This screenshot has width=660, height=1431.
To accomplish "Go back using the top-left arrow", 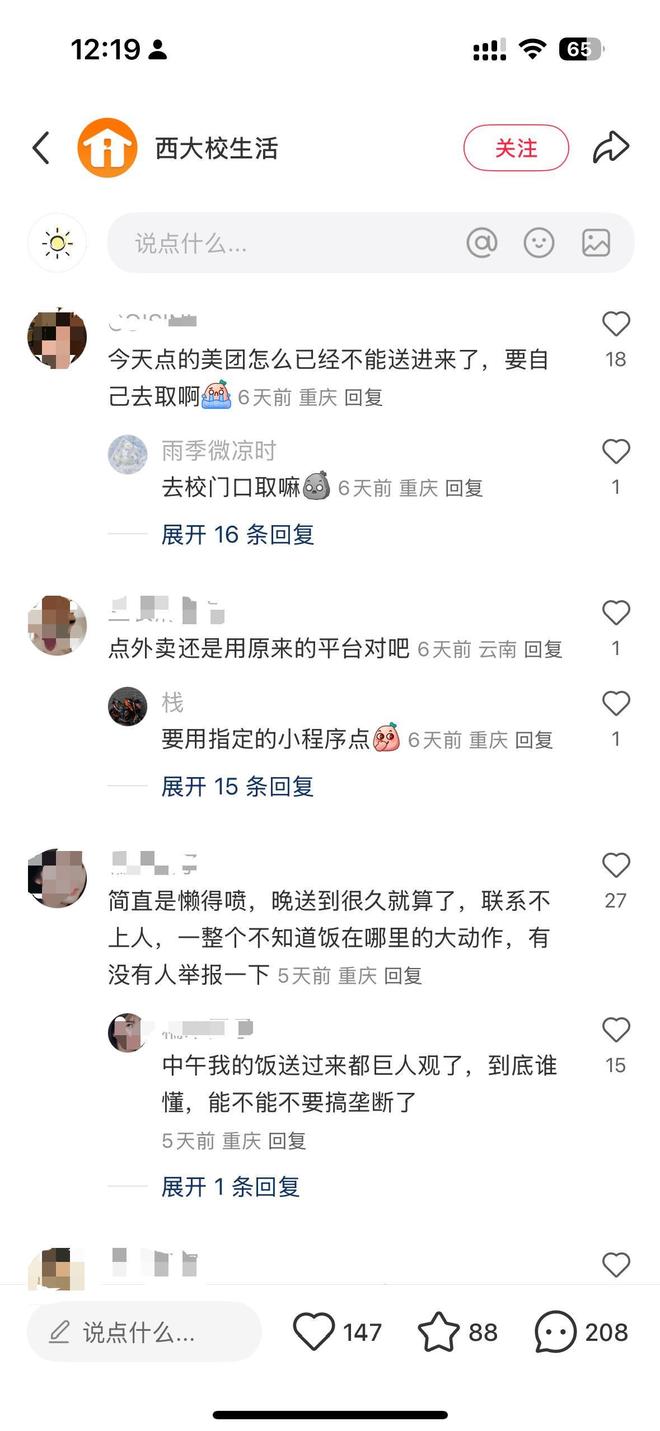I will tap(41, 149).
